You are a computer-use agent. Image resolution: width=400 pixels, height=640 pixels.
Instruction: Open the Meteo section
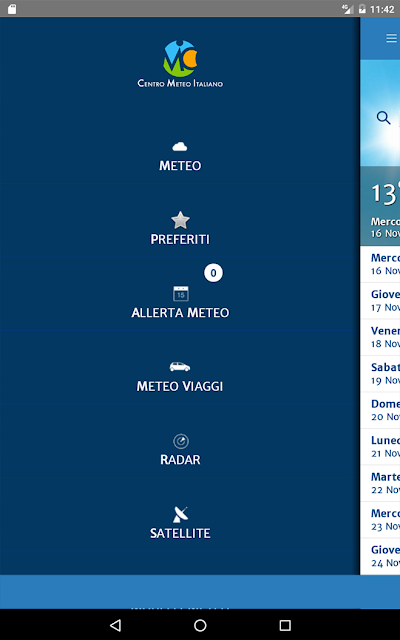click(x=180, y=156)
